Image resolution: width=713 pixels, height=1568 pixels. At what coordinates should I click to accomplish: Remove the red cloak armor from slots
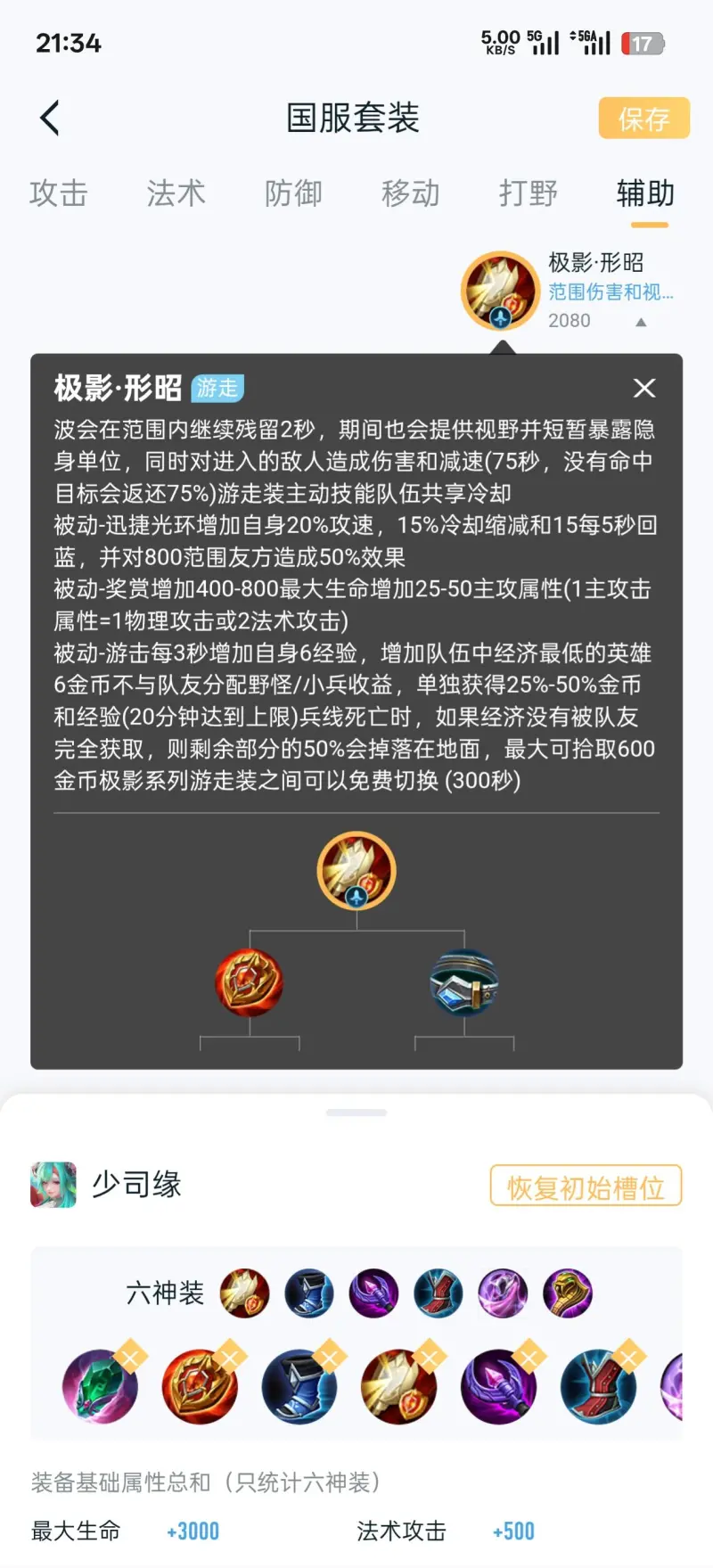click(629, 1357)
